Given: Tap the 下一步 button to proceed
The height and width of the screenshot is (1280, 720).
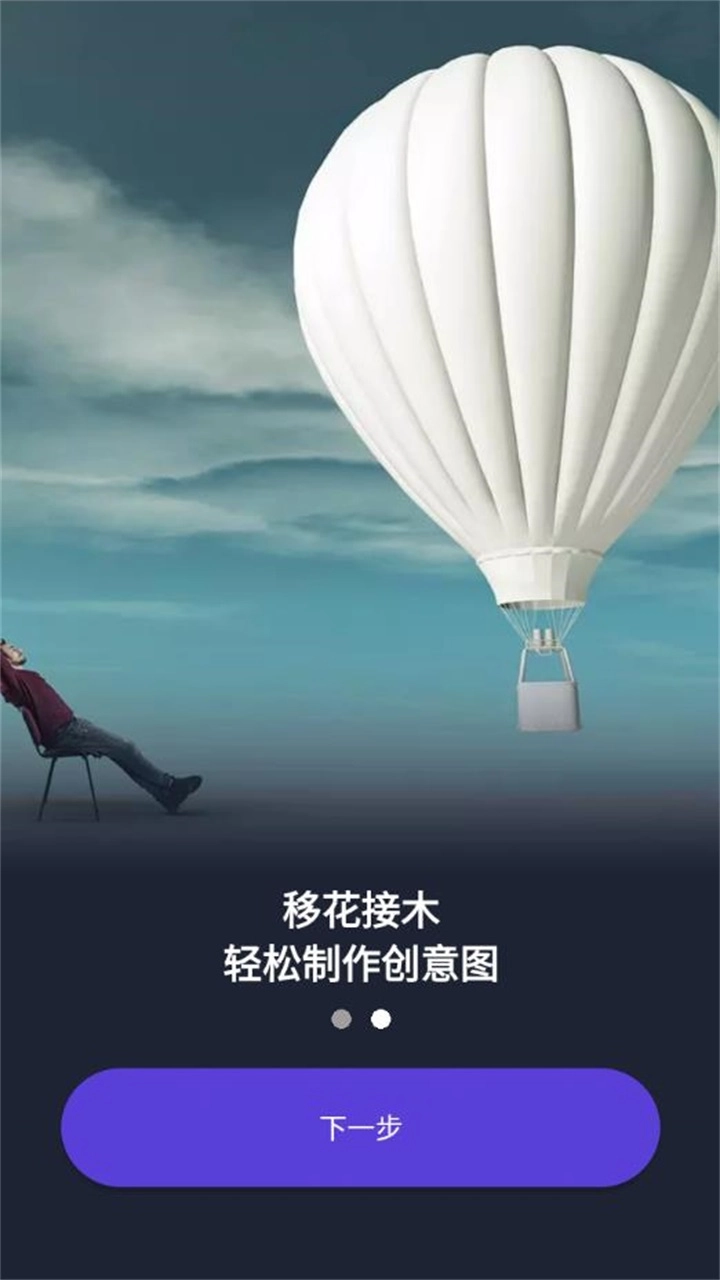Looking at the screenshot, I should click(x=360, y=1128).
